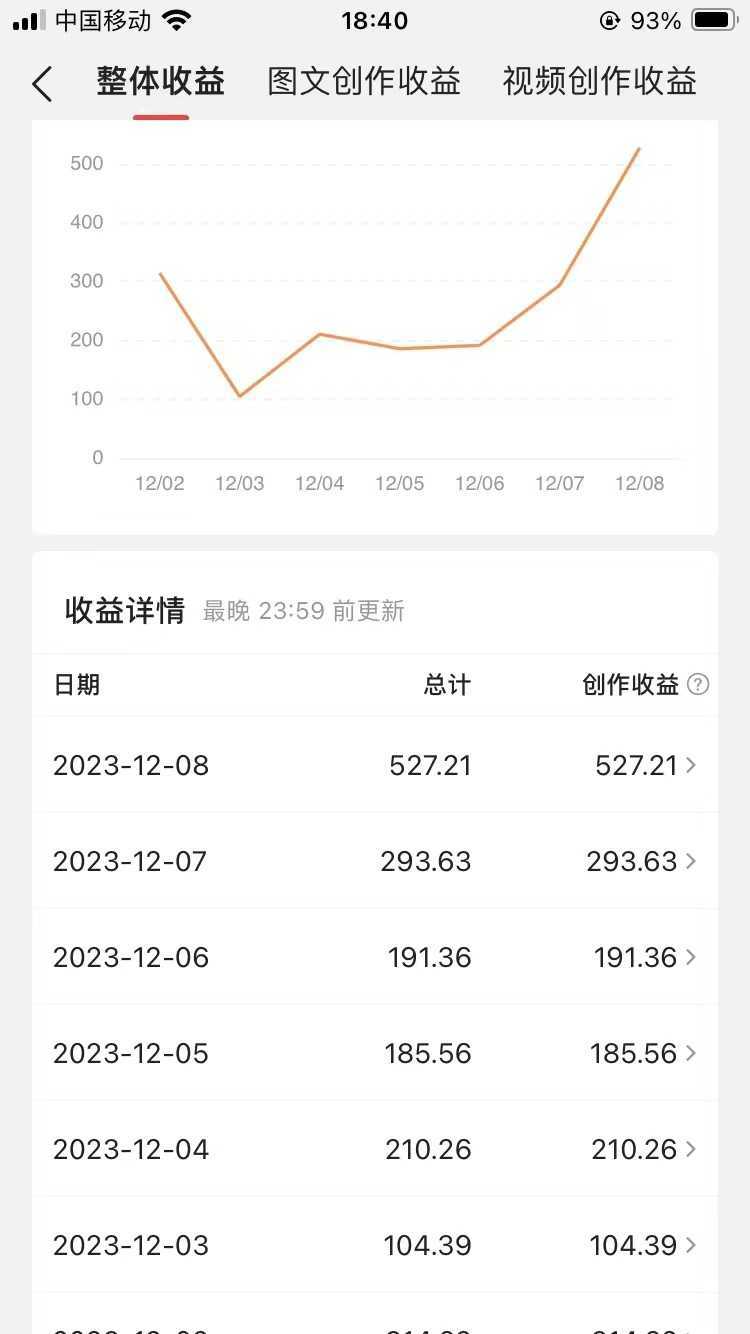Viewport: 750px width, 1334px height.
Task: Expand the 2023-12-08 row chevron
Action: coord(691,764)
